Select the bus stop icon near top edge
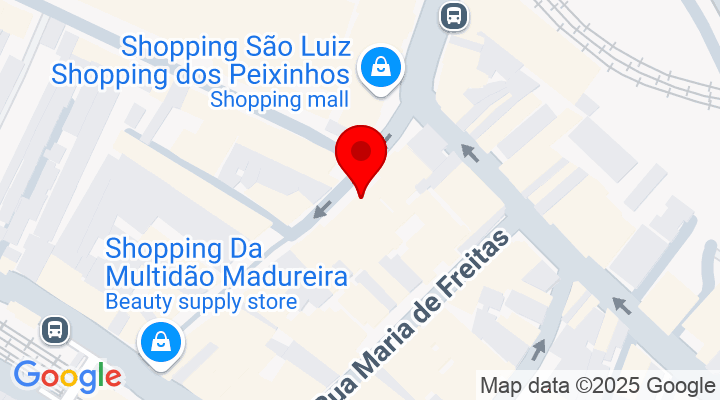This screenshot has height=400, width=720. click(454, 15)
